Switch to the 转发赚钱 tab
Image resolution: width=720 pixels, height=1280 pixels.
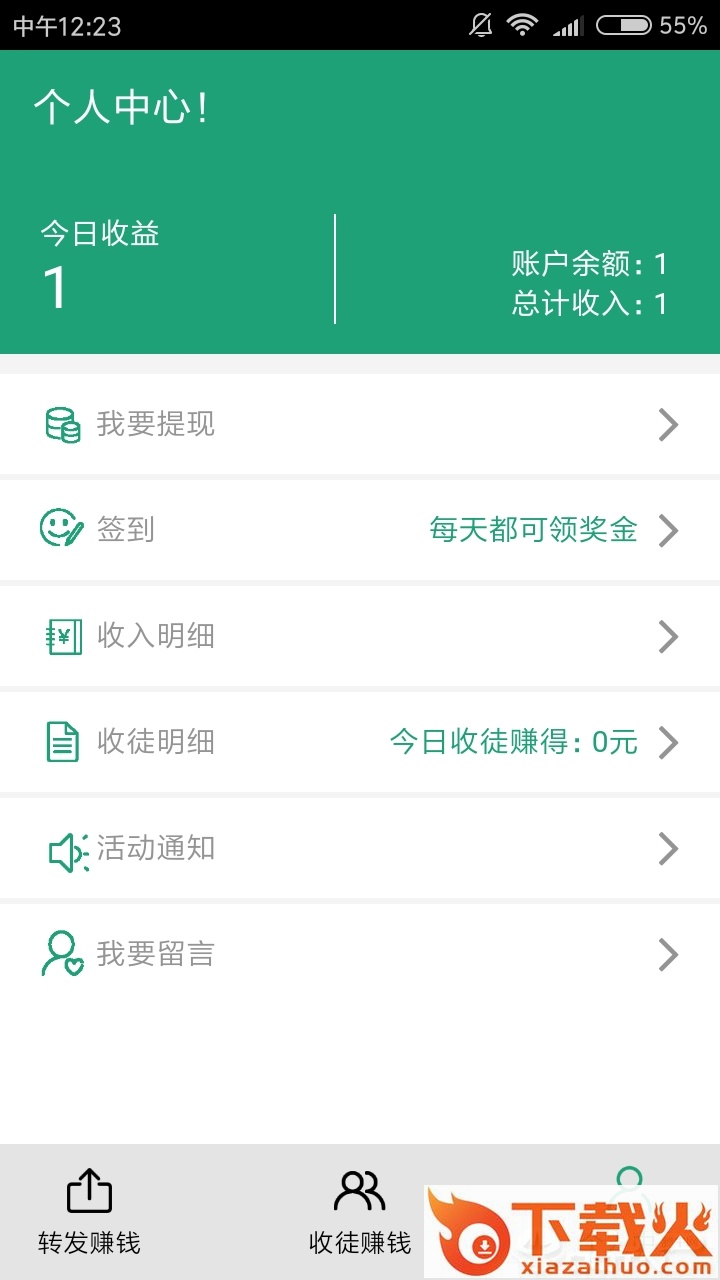pos(90,1213)
